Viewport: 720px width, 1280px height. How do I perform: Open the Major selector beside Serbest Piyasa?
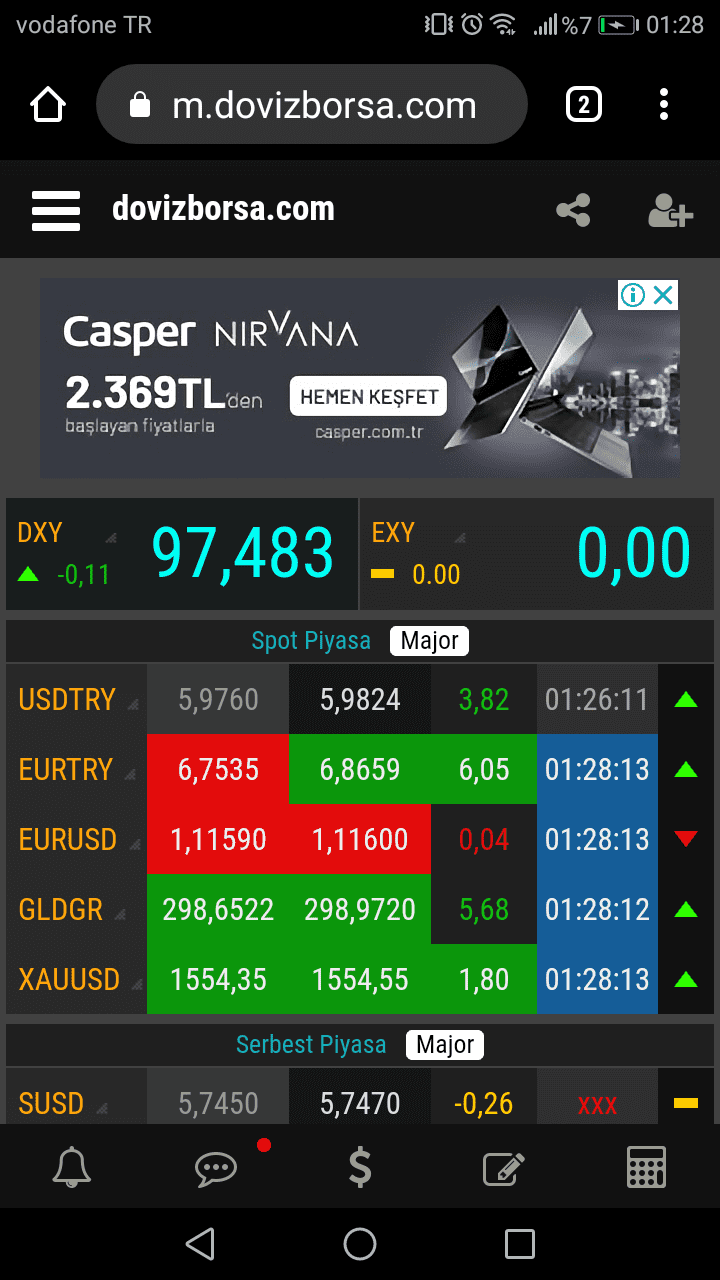pos(445,1045)
